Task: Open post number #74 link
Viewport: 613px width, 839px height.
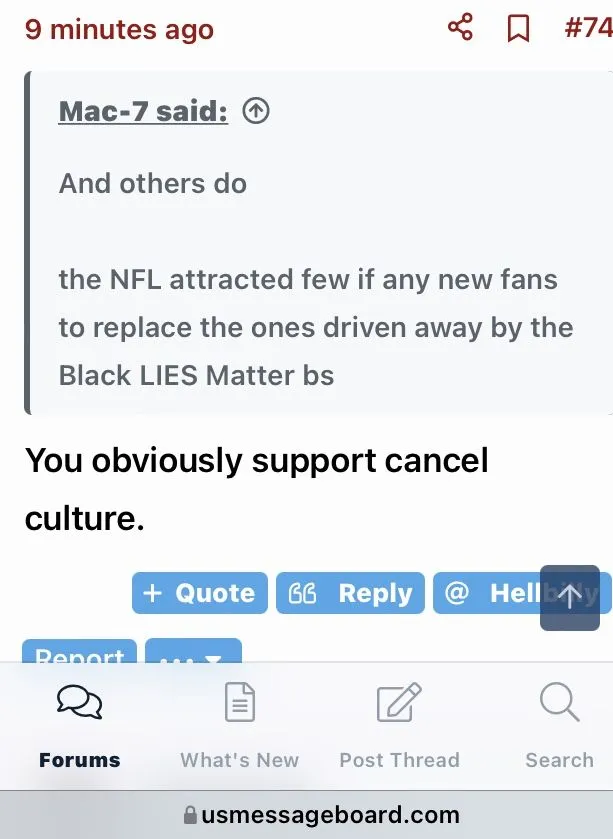Action: click(x=588, y=28)
